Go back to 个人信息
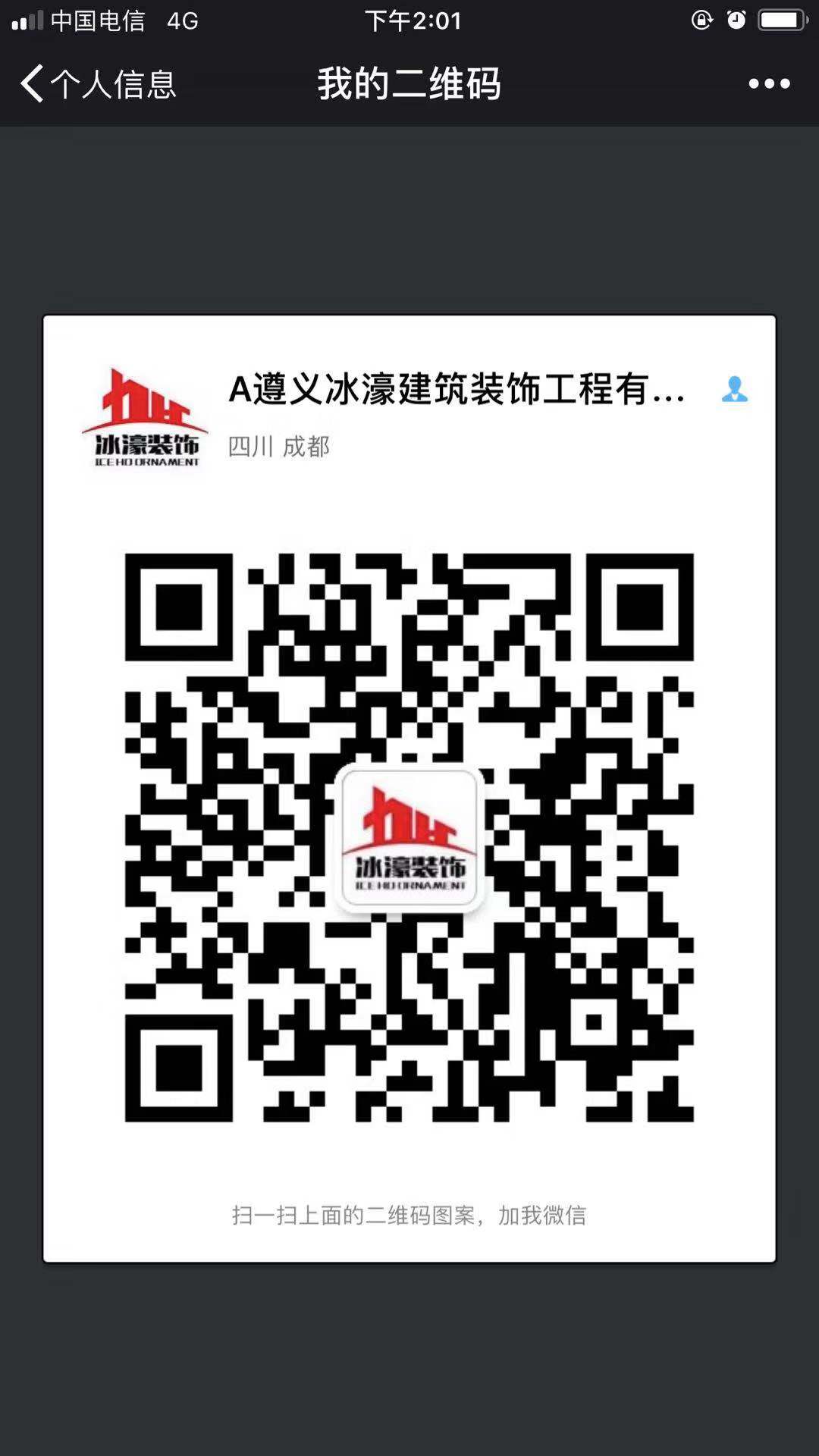This screenshot has height=1456, width=819. (97, 83)
